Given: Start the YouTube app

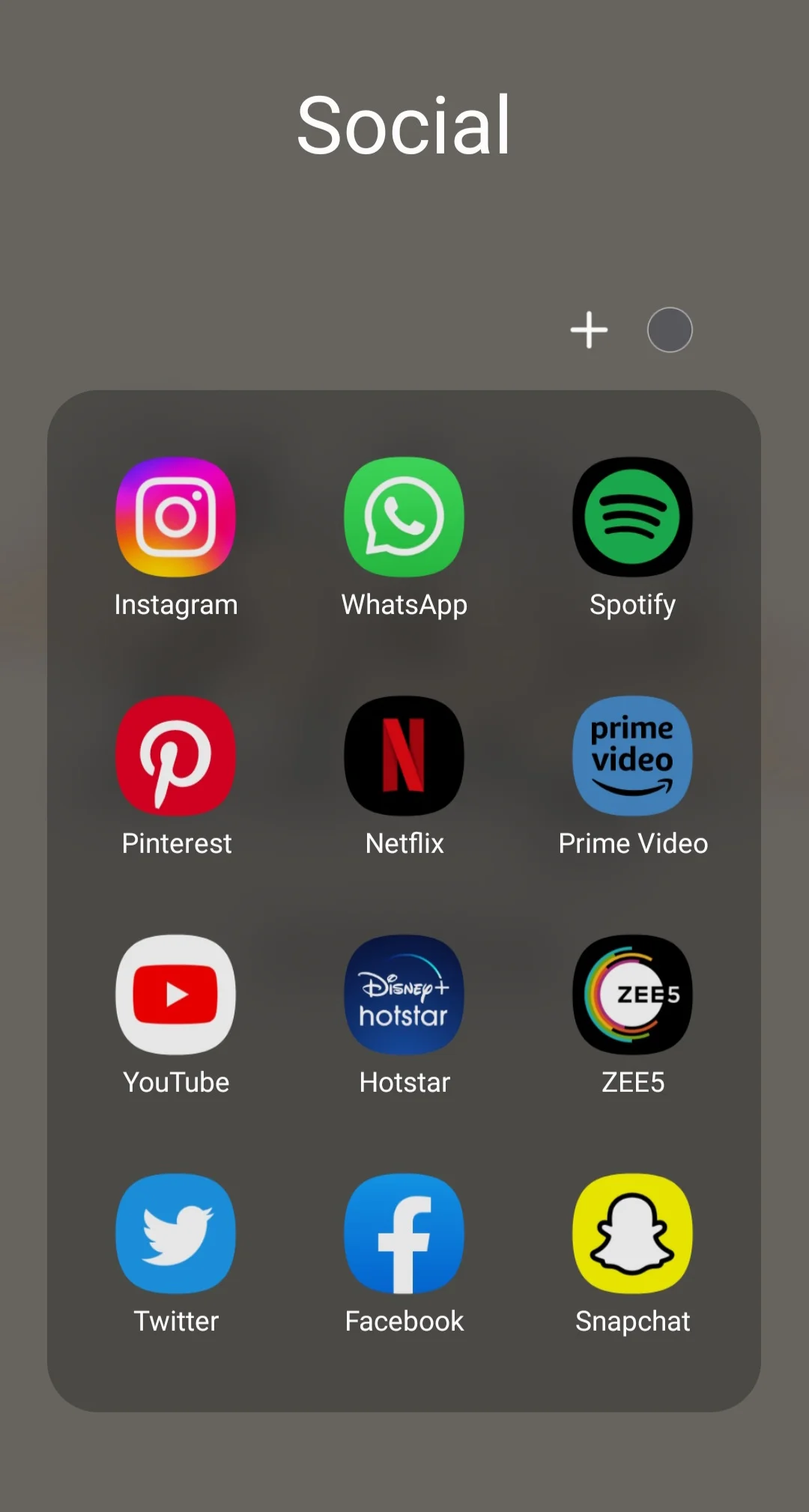Looking at the screenshot, I should [x=176, y=994].
